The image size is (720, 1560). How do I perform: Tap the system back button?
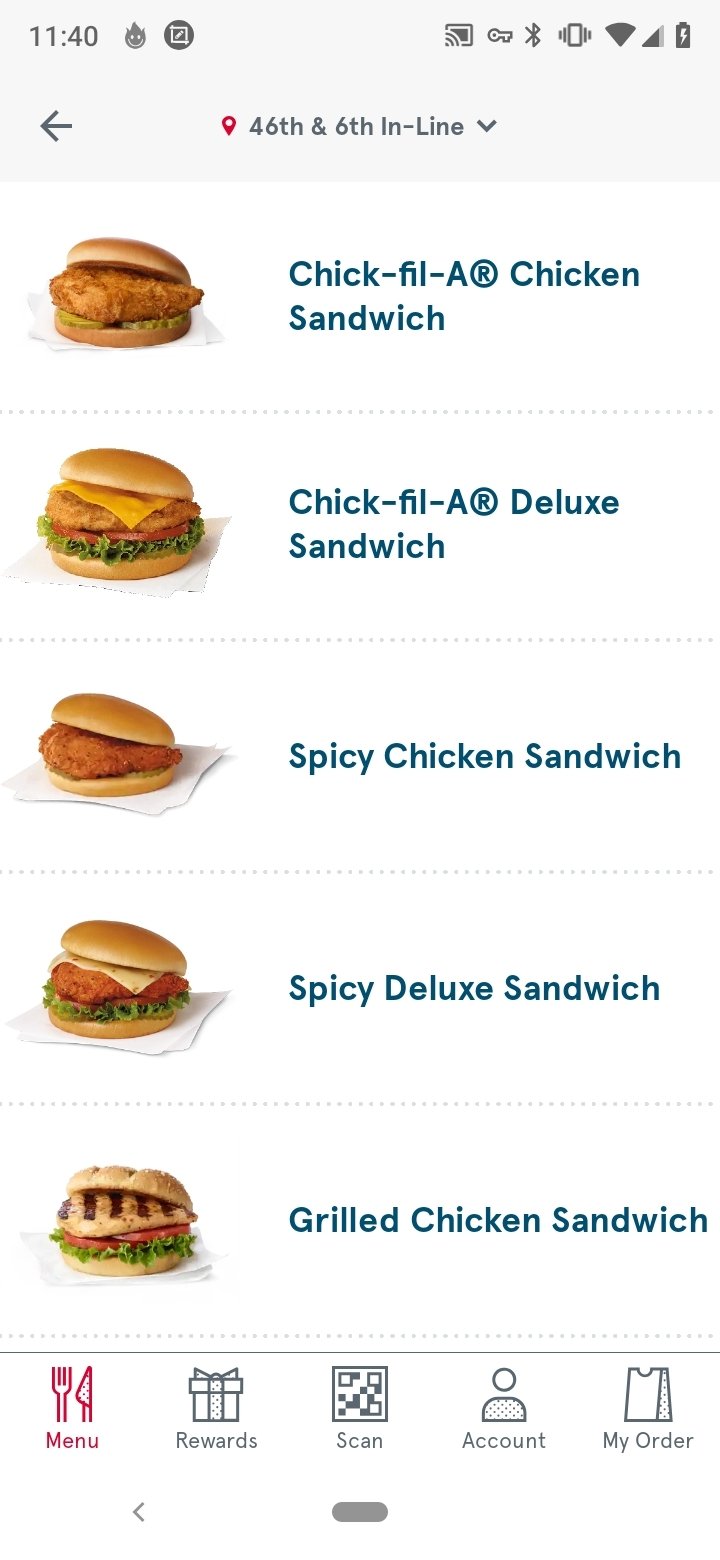[x=139, y=1512]
